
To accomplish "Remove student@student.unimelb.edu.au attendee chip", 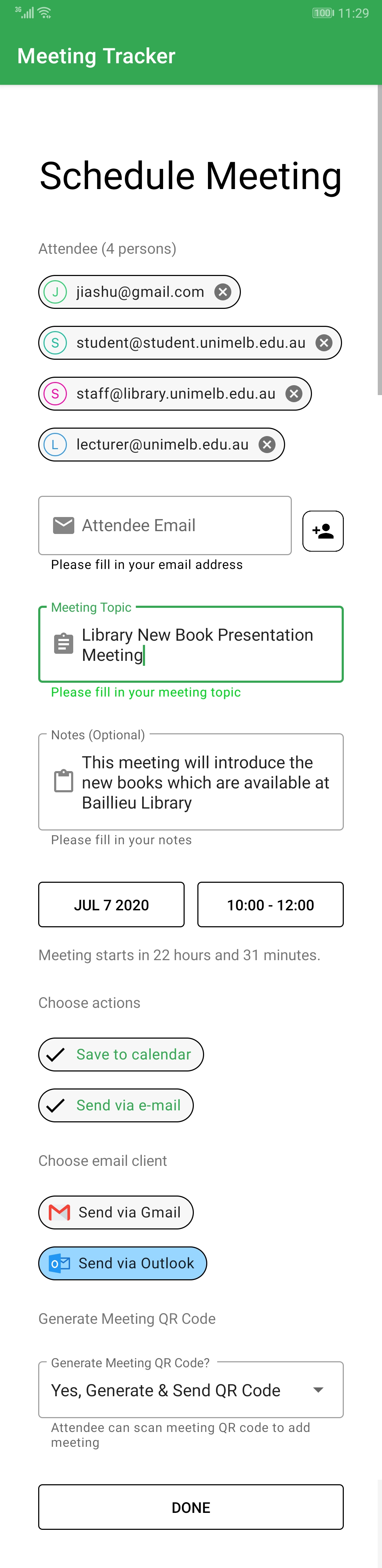I will pyautogui.click(x=324, y=343).
